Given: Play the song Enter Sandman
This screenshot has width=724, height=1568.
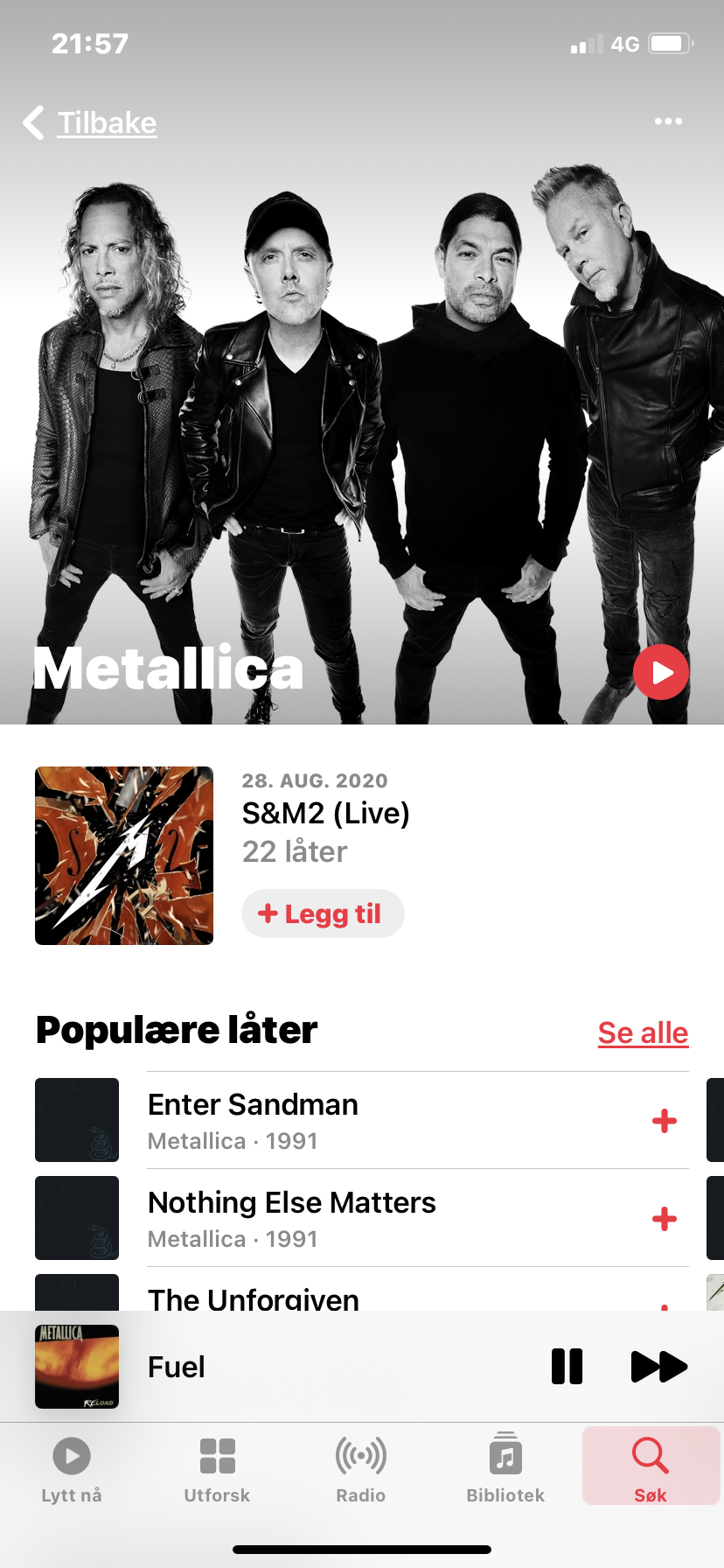Looking at the screenshot, I should (x=253, y=1121).
